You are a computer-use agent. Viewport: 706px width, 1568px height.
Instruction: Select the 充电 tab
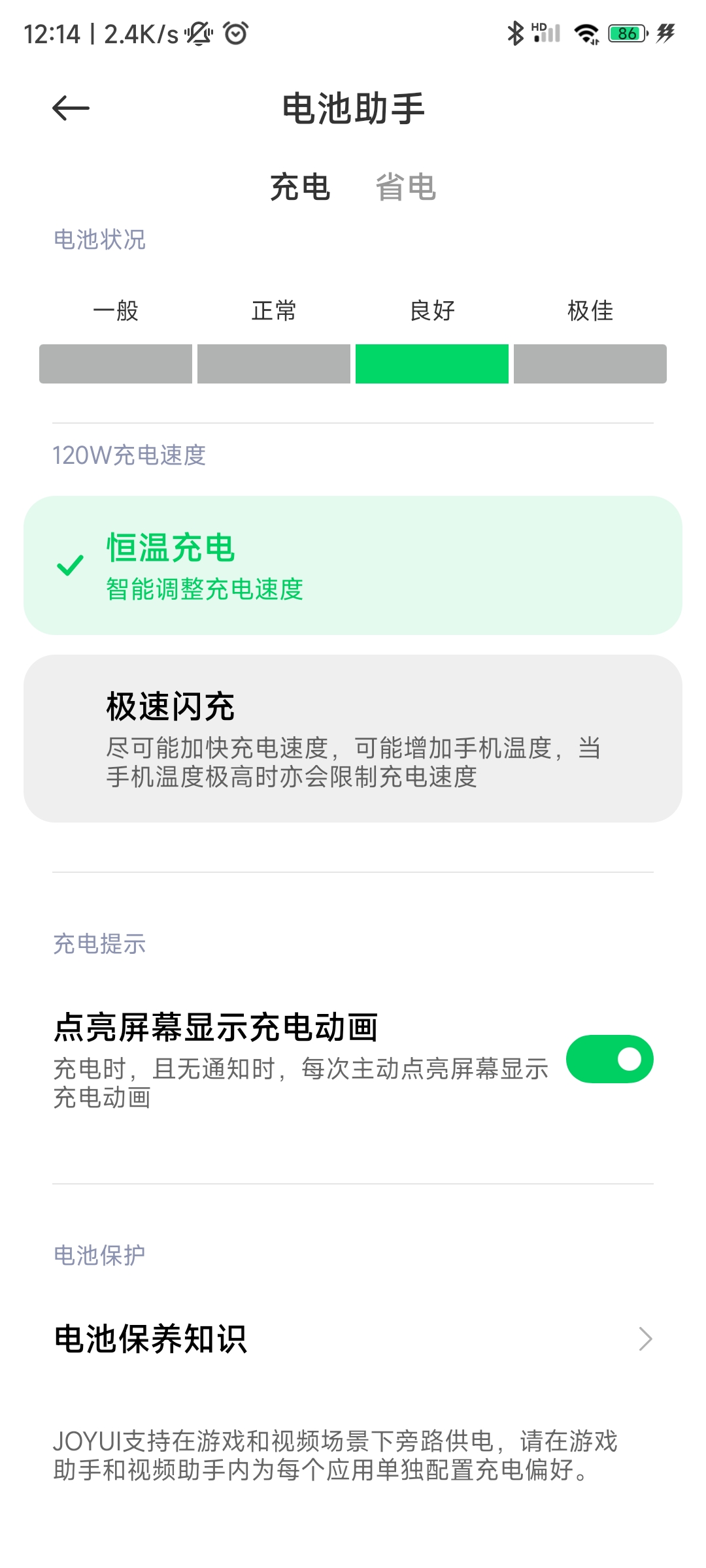click(300, 188)
